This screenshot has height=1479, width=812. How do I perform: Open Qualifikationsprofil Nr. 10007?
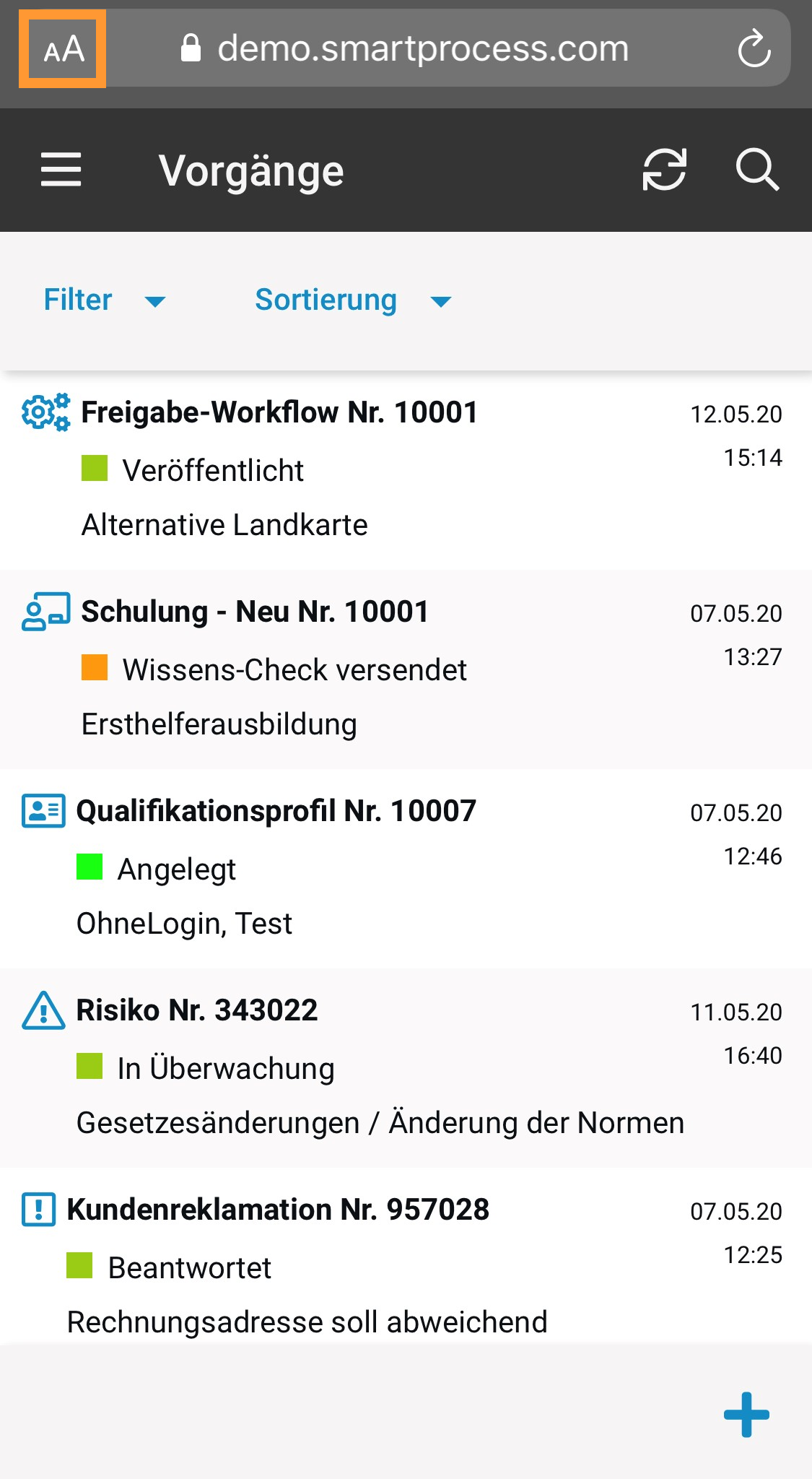276,812
